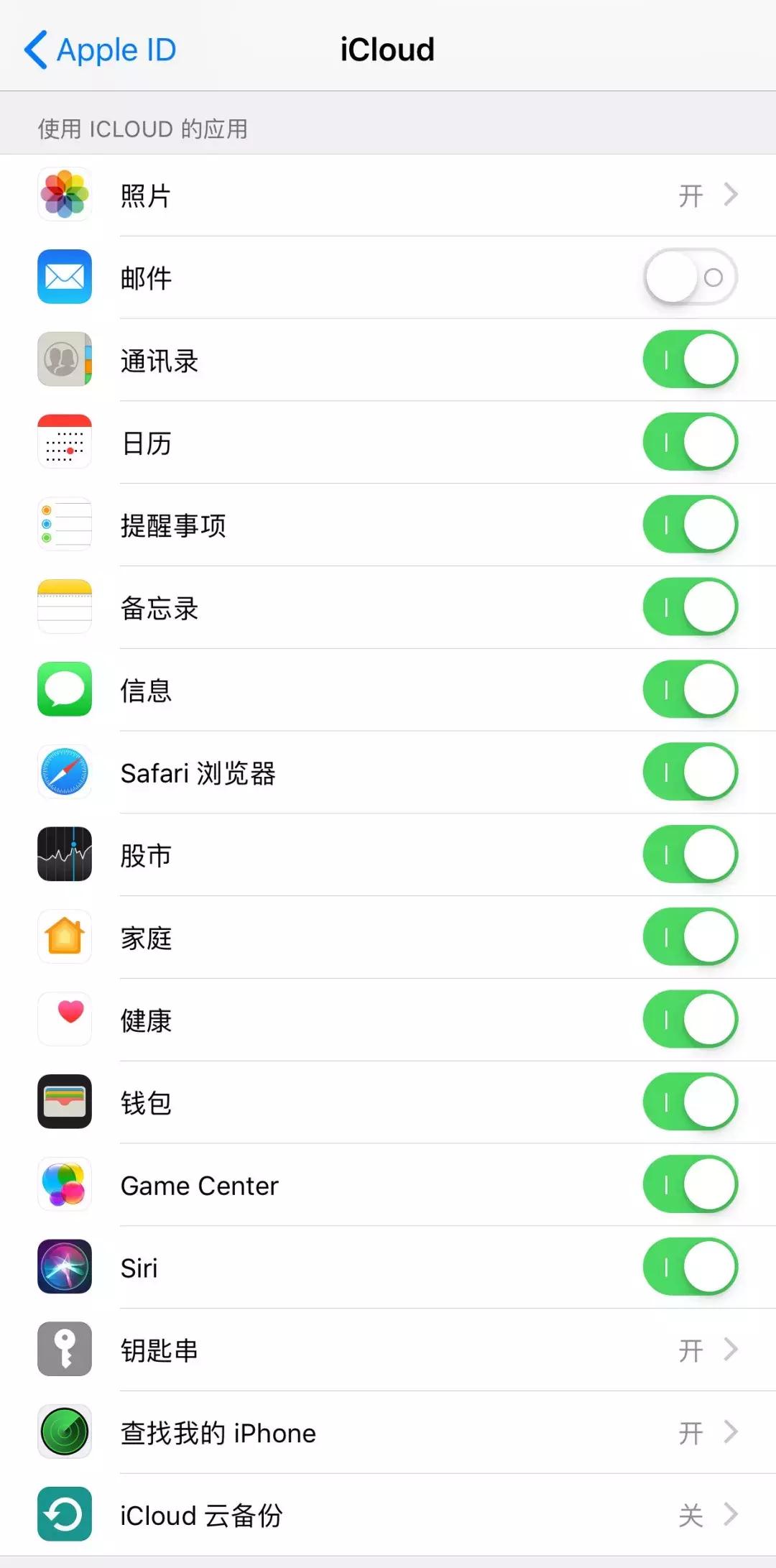Image resolution: width=776 pixels, height=1568 pixels.
Task: Tap the Calendar (日历) app icon
Action: (x=64, y=443)
